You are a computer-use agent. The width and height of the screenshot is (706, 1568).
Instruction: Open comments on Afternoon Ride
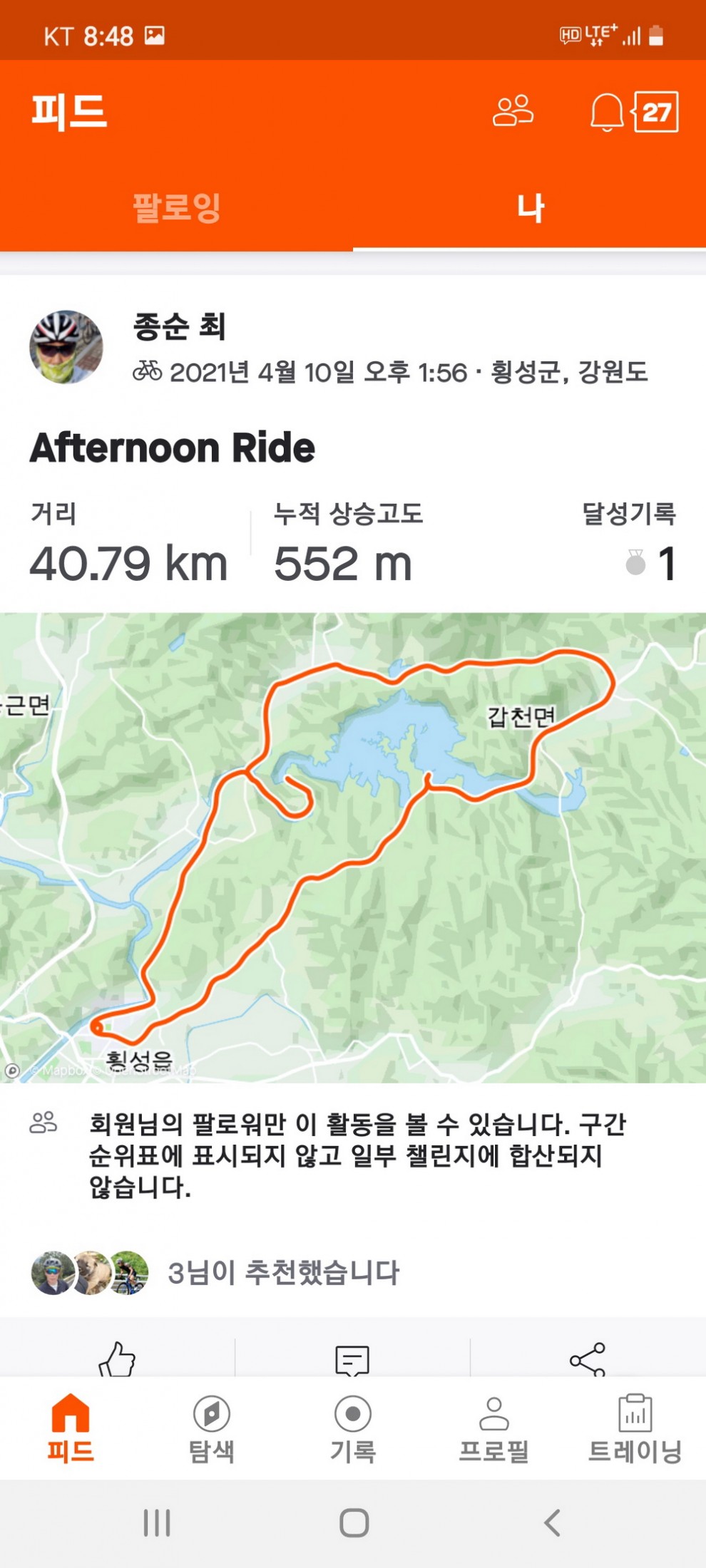[352, 1360]
